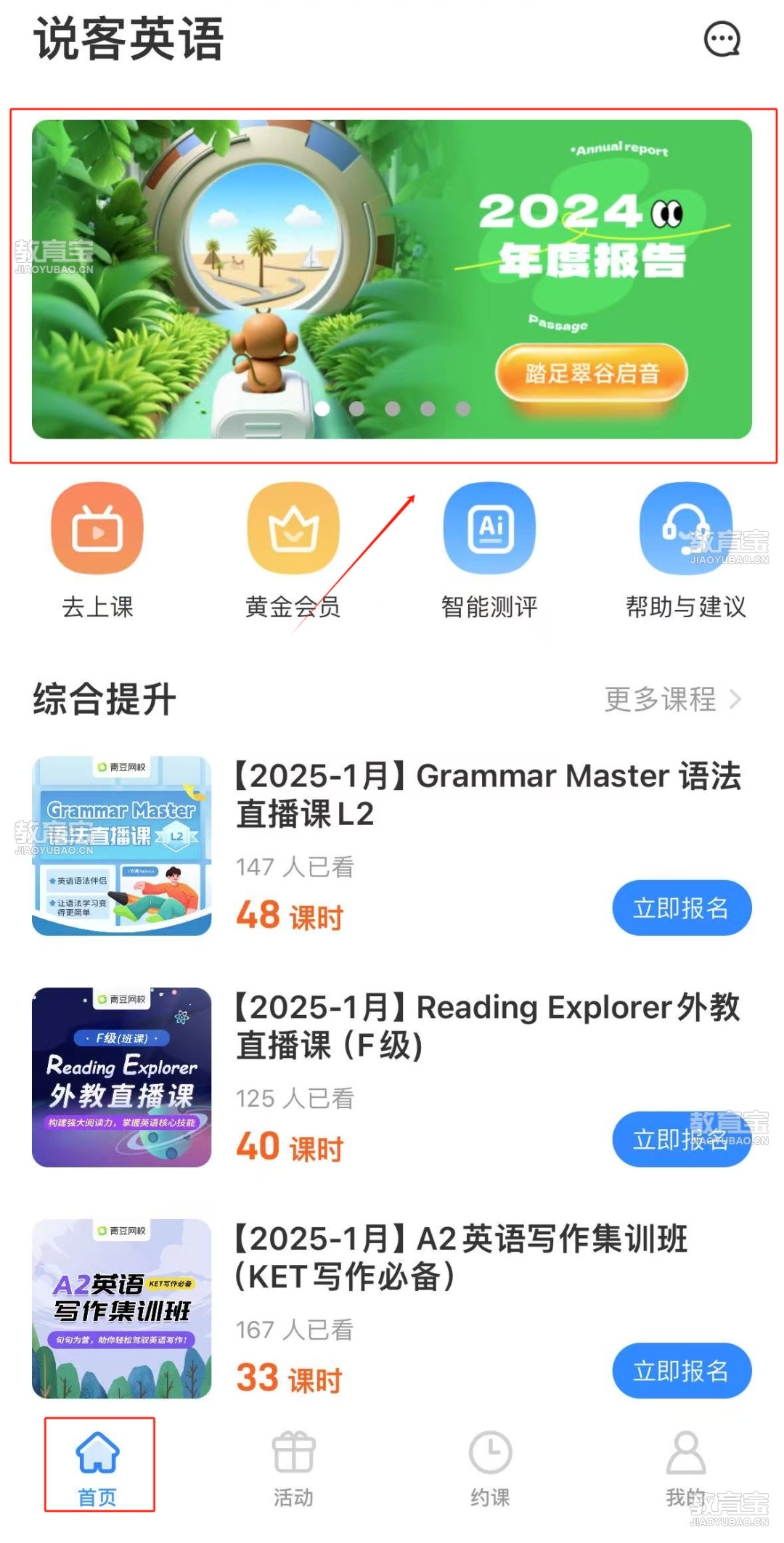Open the messages chat bubble icon

click(722, 39)
